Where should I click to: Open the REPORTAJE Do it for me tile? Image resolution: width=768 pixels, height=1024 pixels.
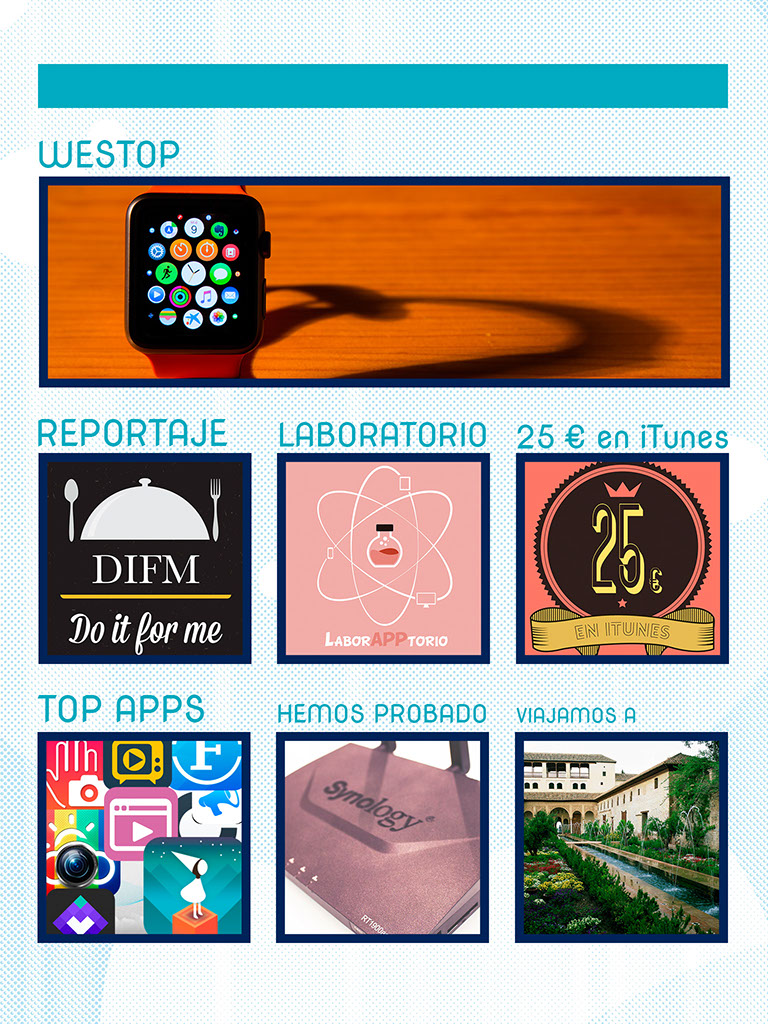(145, 558)
